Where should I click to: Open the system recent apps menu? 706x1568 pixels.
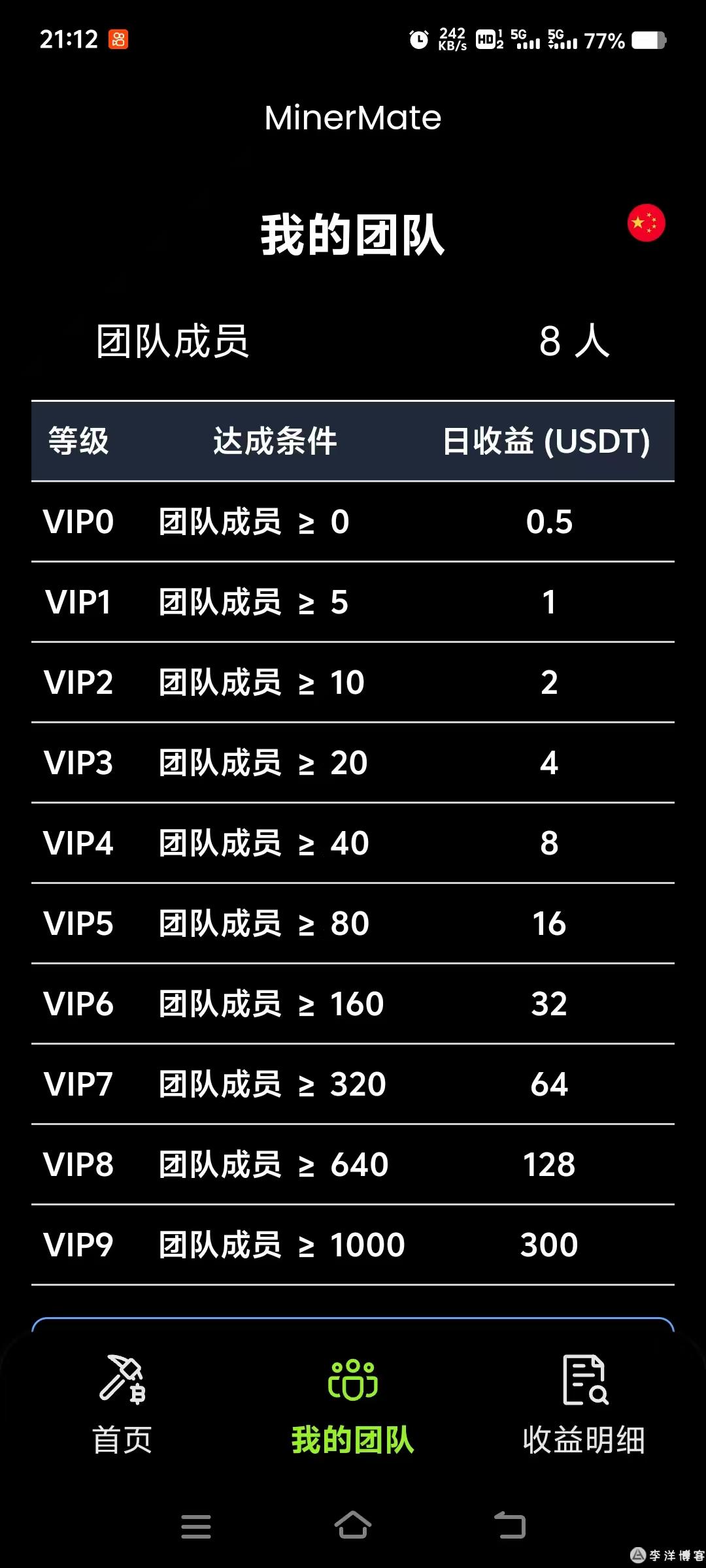[196, 1526]
